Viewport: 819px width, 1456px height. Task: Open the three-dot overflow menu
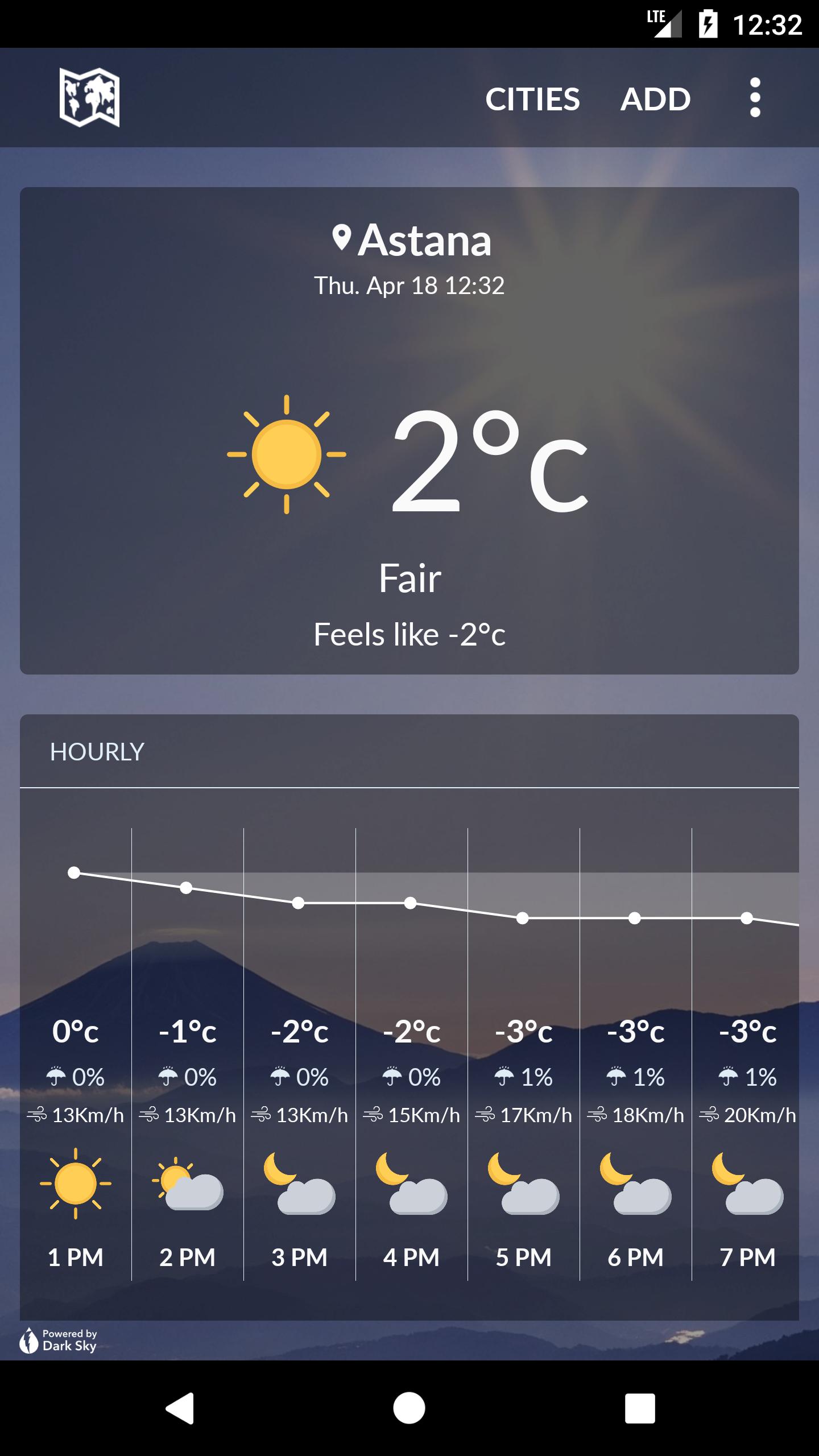(x=755, y=98)
